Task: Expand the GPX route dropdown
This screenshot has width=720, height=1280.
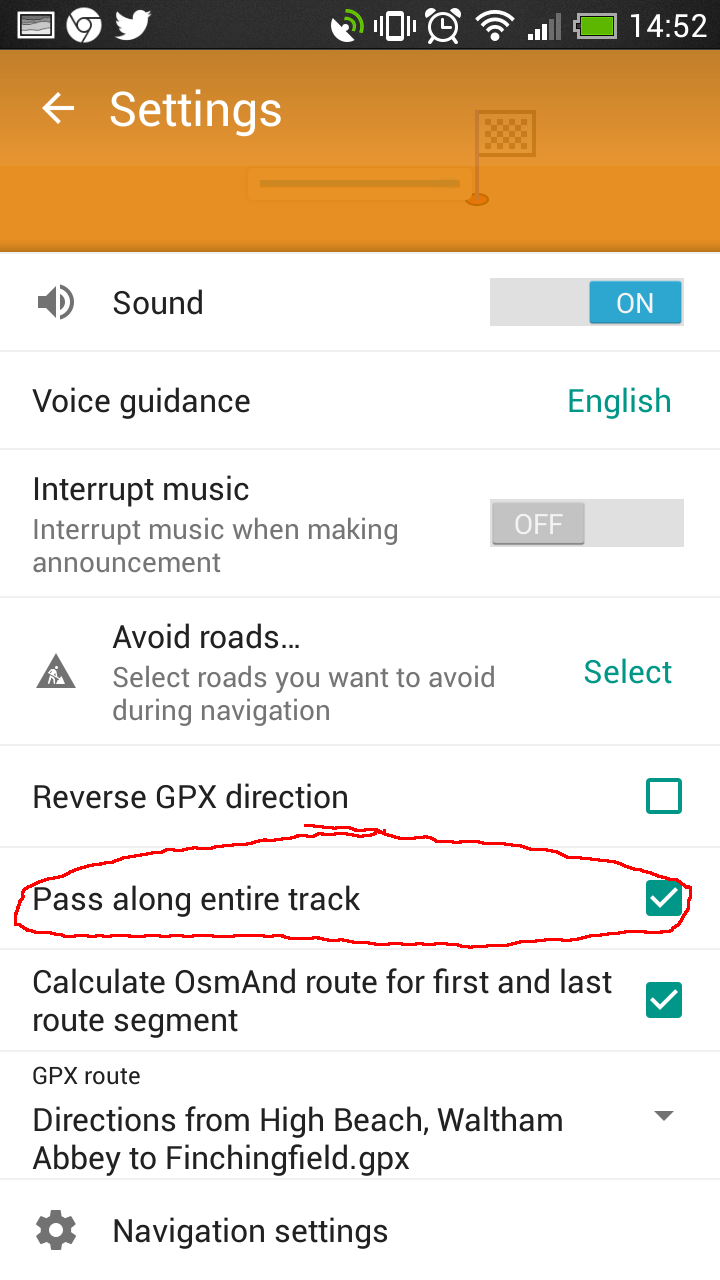Action: pyautogui.click(x=662, y=1116)
